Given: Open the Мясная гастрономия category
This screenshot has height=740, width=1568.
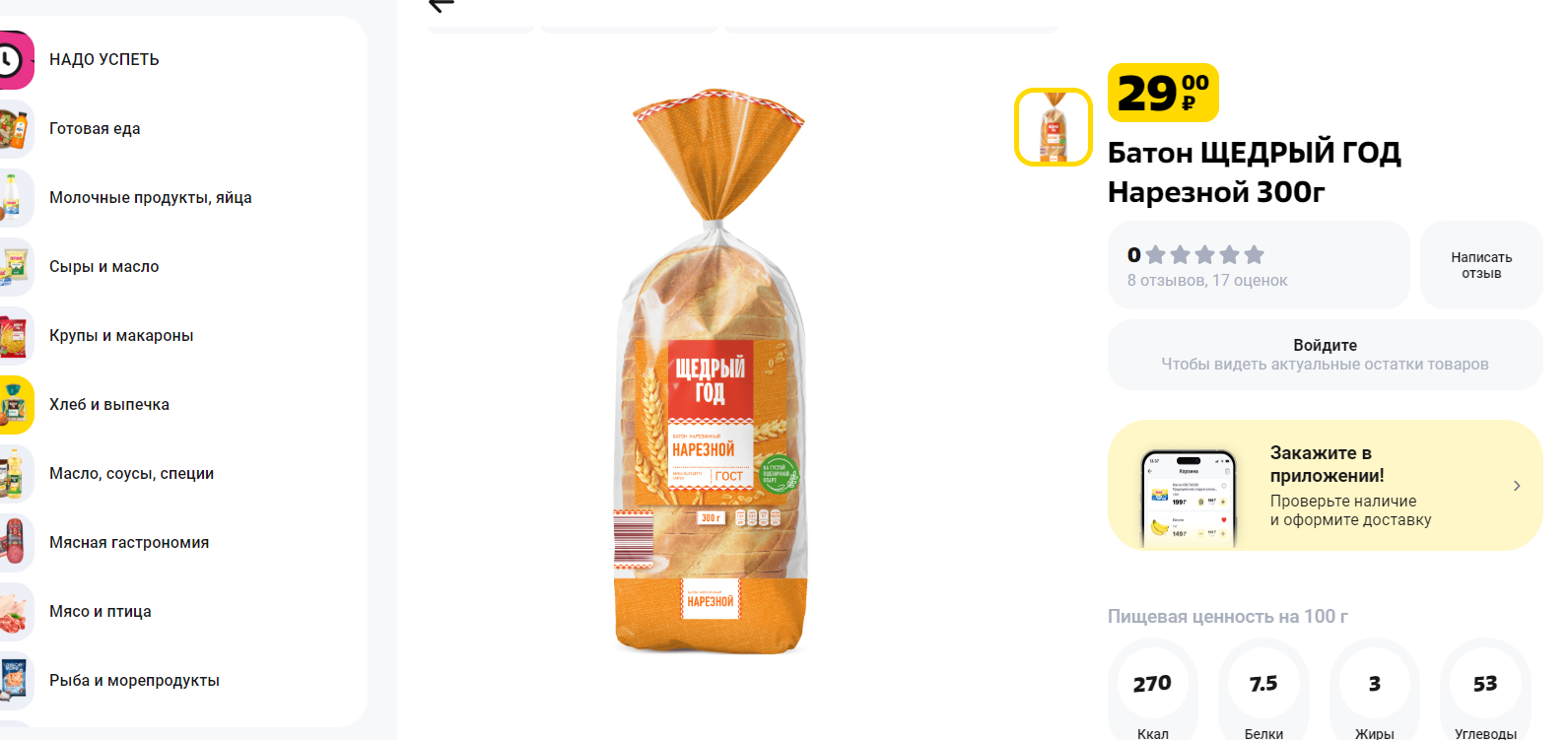Looking at the screenshot, I should click(128, 543).
